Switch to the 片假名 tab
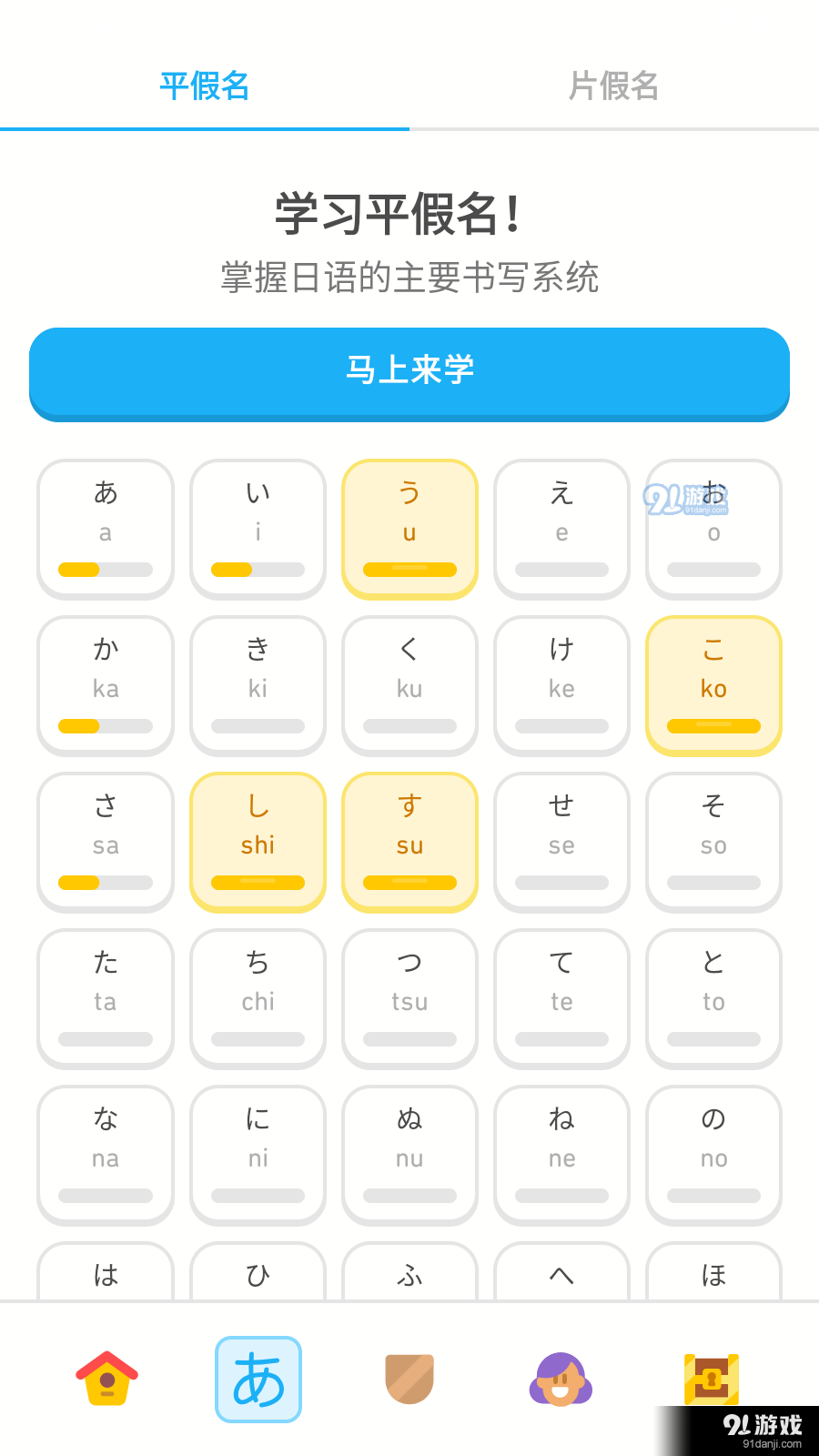The width and height of the screenshot is (819, 1456). [x=614, y=86]
